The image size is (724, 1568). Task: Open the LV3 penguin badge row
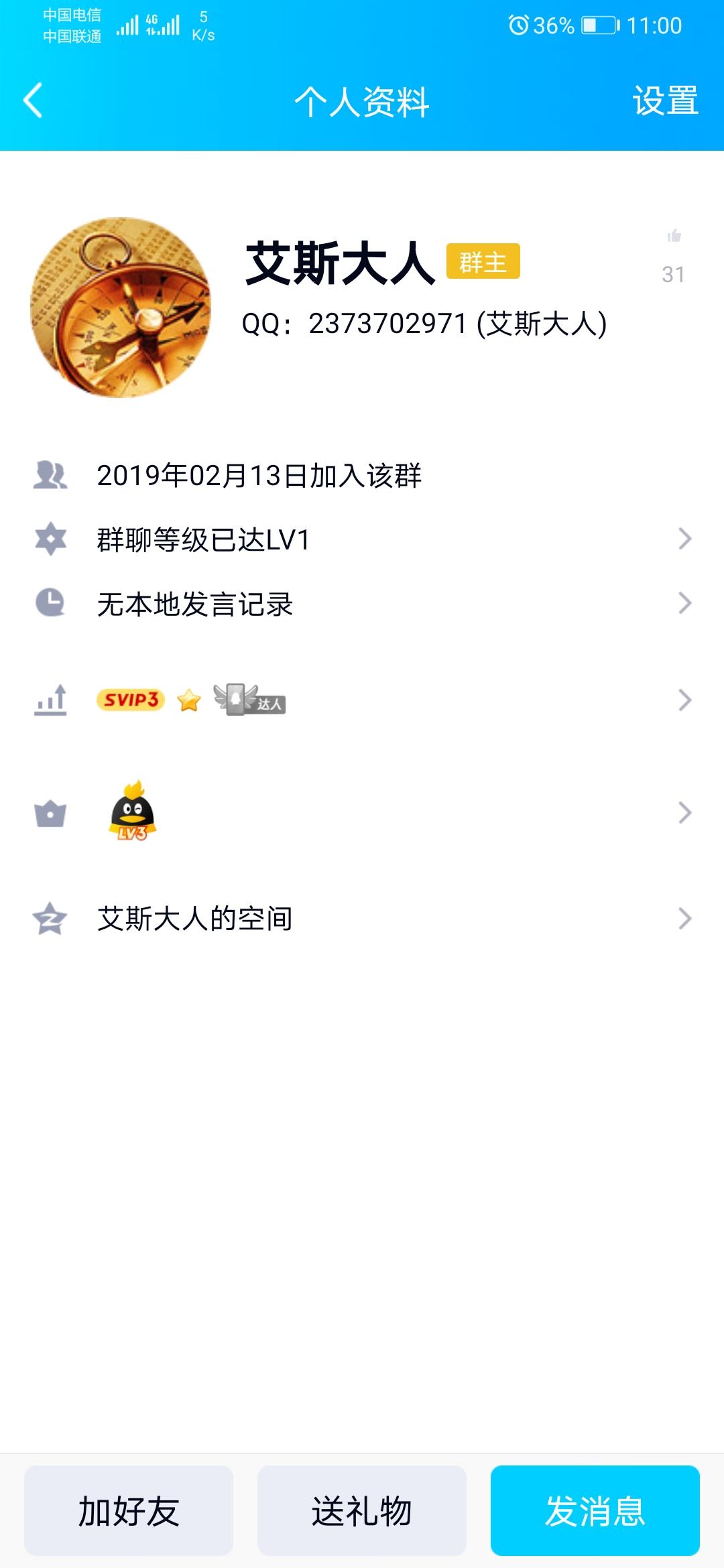(x=362, y=813)
